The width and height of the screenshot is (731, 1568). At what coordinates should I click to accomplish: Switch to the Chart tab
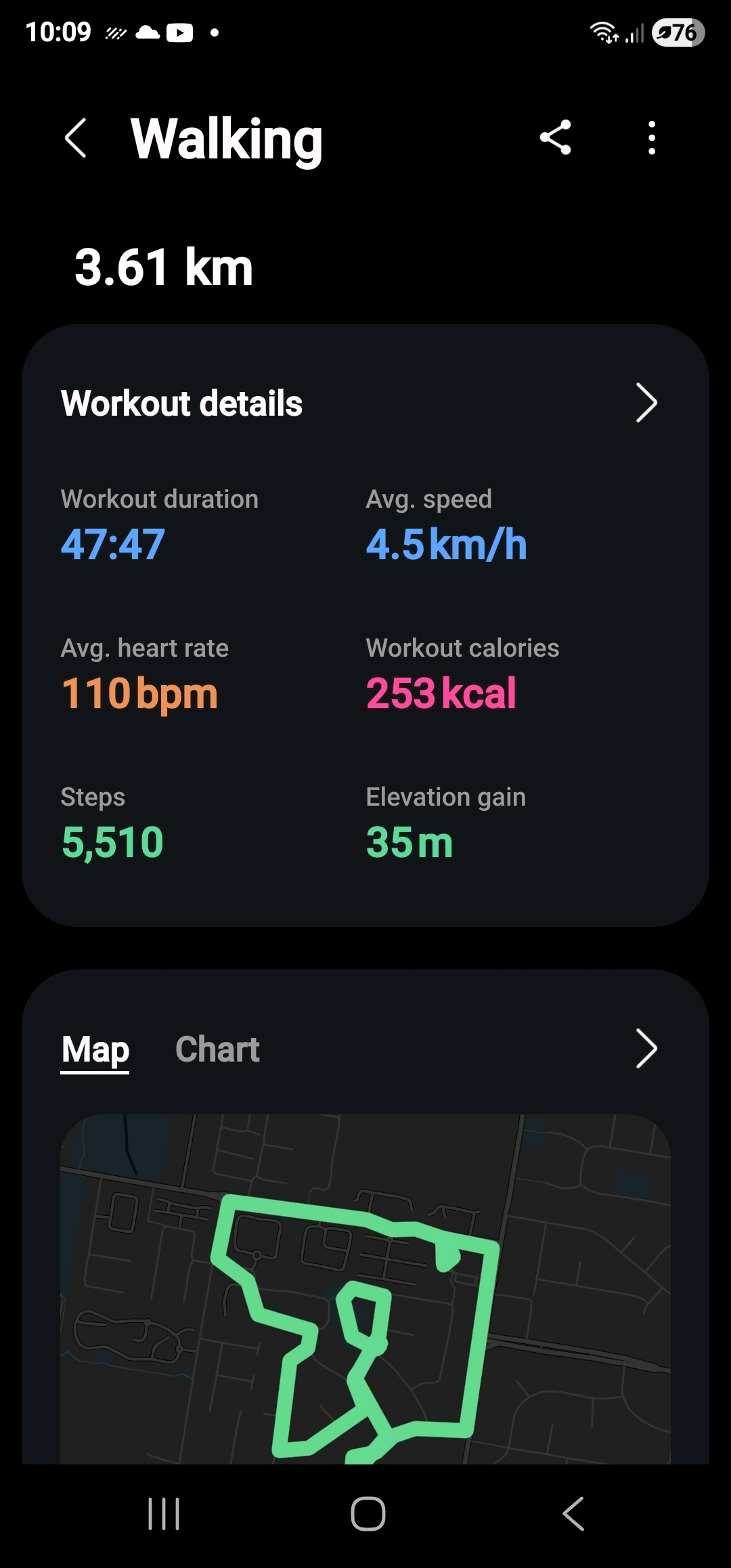217,1049
